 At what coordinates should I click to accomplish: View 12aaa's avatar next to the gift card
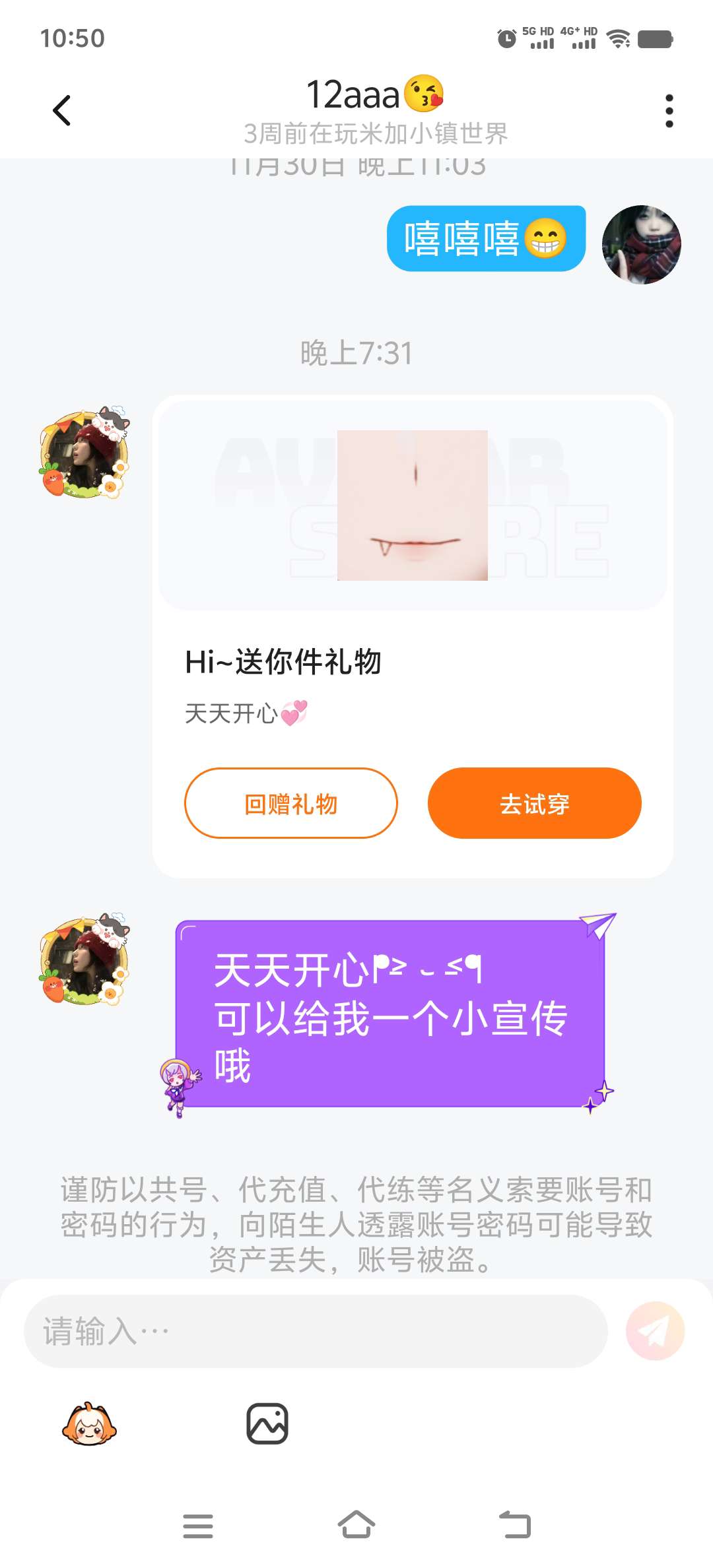(85, 453)
